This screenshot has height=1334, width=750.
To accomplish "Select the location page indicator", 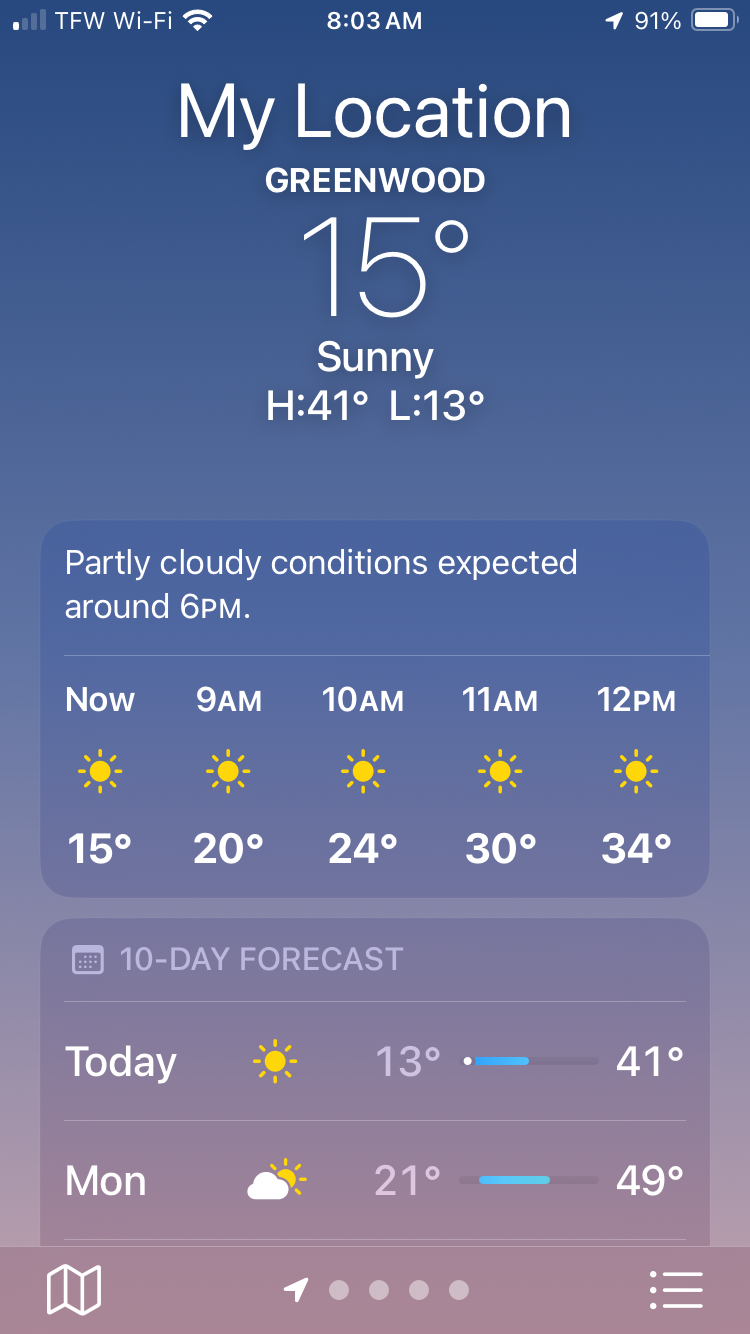I will tap(296, 1290).
